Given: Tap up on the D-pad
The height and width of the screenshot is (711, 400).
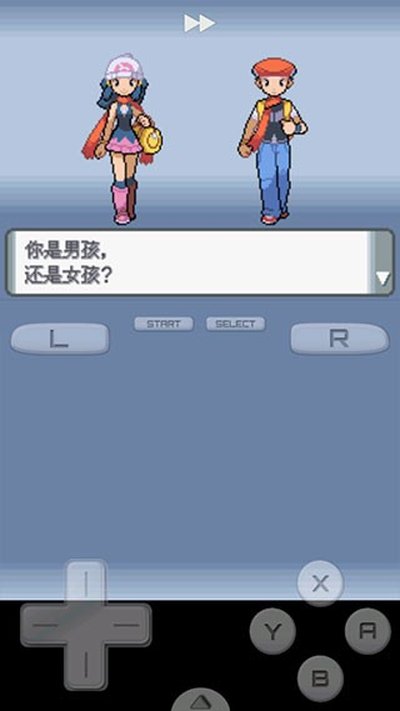Looking at the screenshot, I should click(x=86, y=583).
